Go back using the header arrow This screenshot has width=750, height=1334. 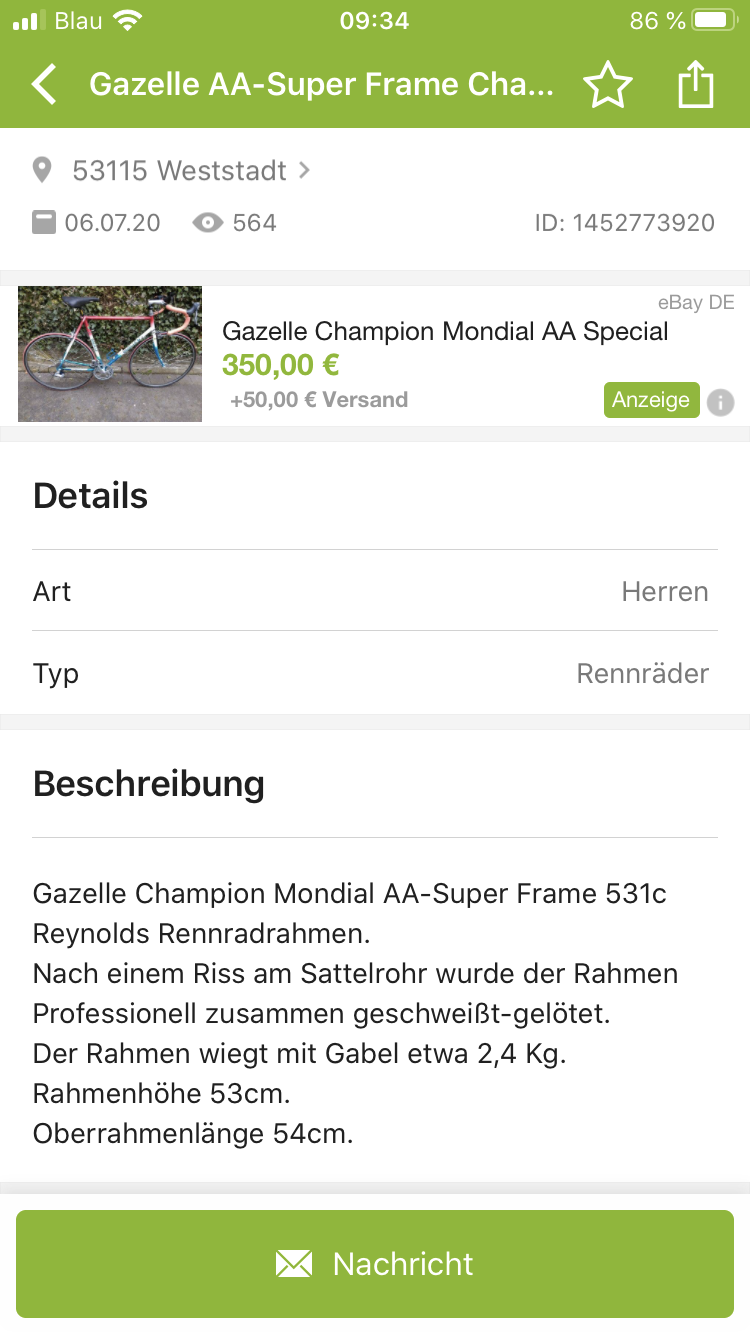click(43, 85)
